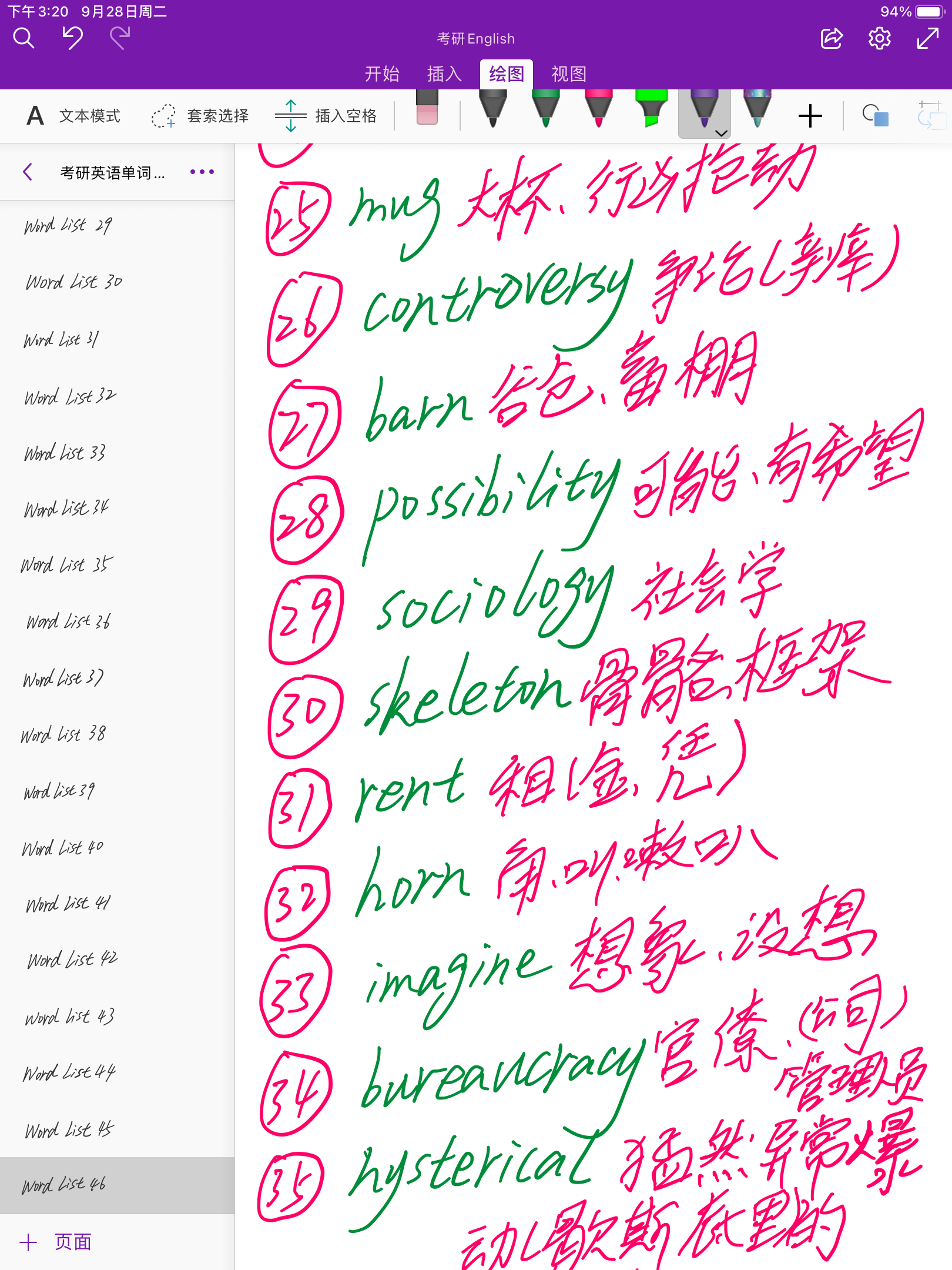The height and width of the screenshot is (1270, 952).
Task: Add a new pen with plus
Action: click(810, 116)
